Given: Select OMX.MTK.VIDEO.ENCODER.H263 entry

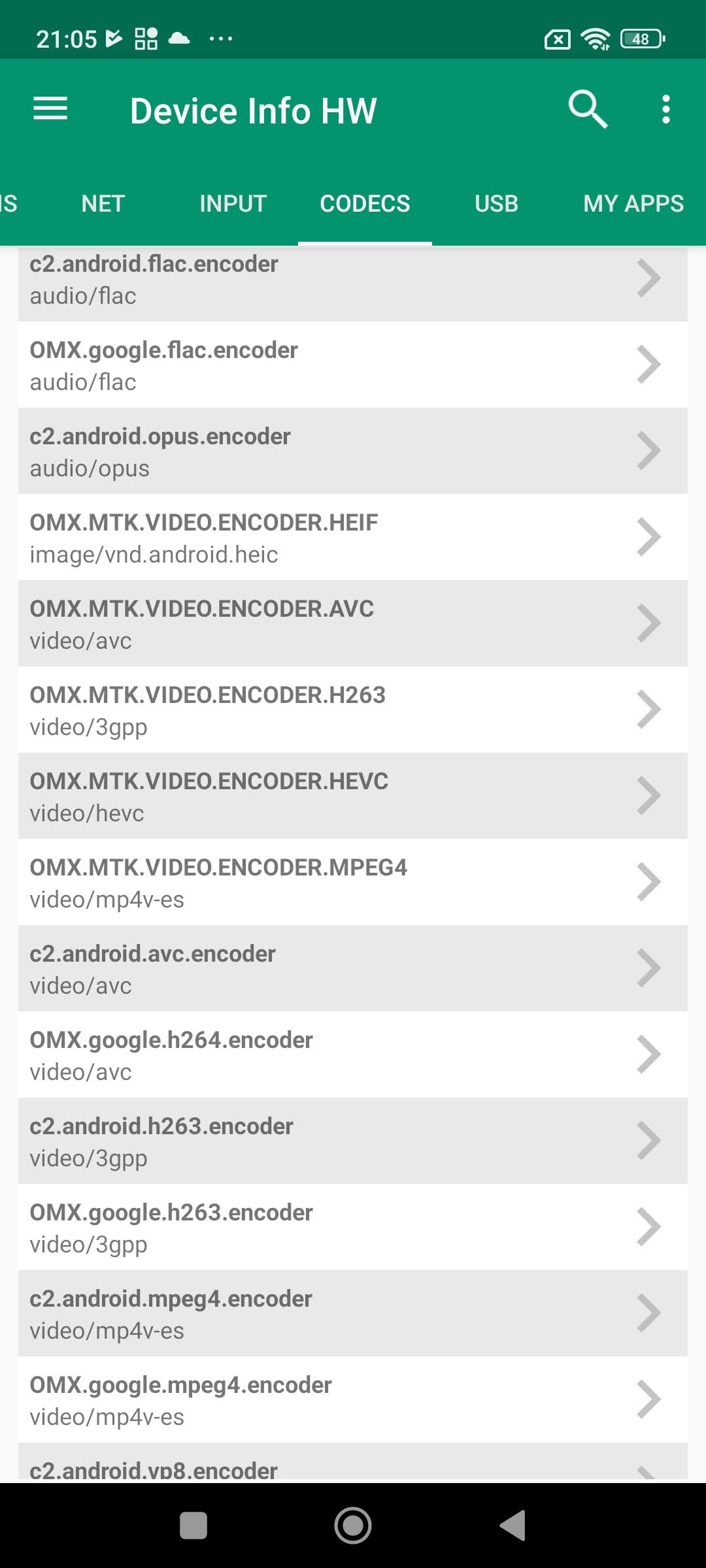Looking at the screenshot, I should 353,710.
